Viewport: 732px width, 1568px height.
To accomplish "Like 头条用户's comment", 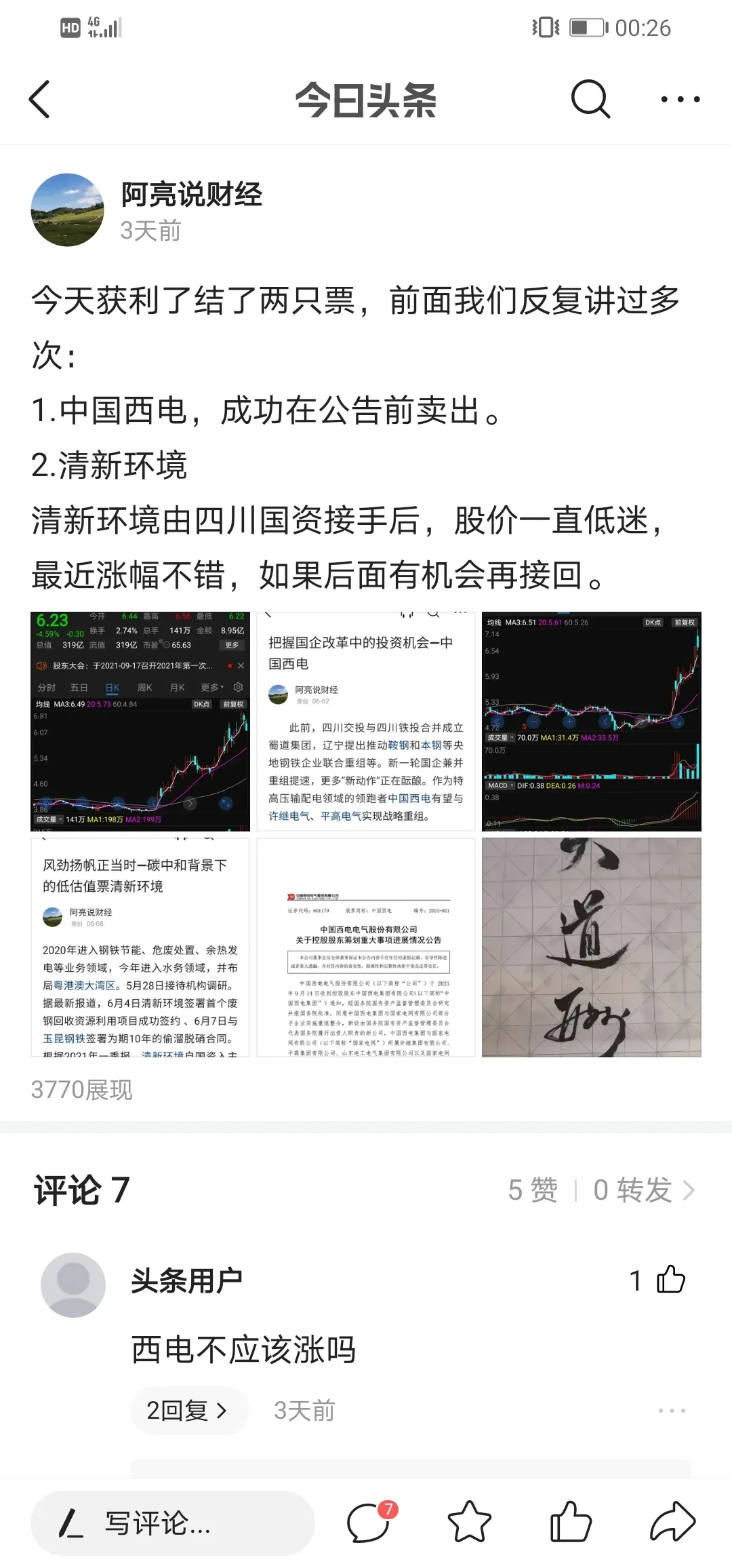I will coord(670,1280).
